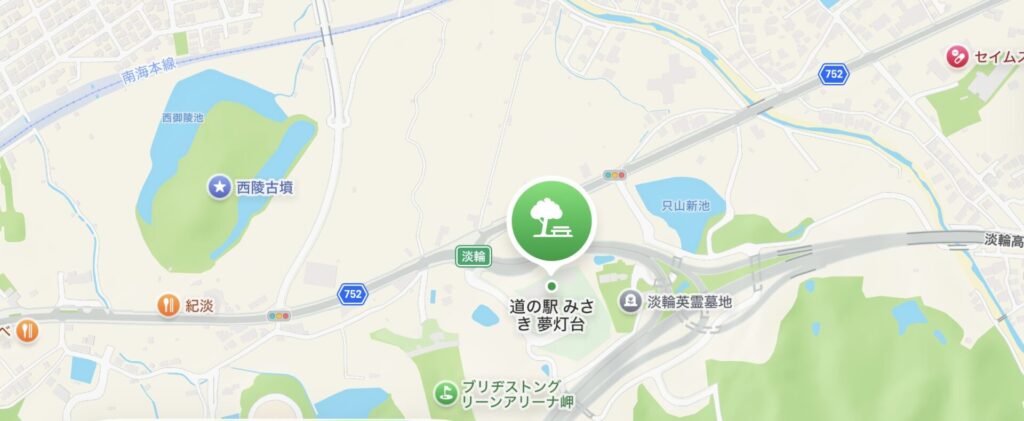The image size is (1024, 421).
Task: Select the 西陵古墳 star marker
Action: [217, 186]
